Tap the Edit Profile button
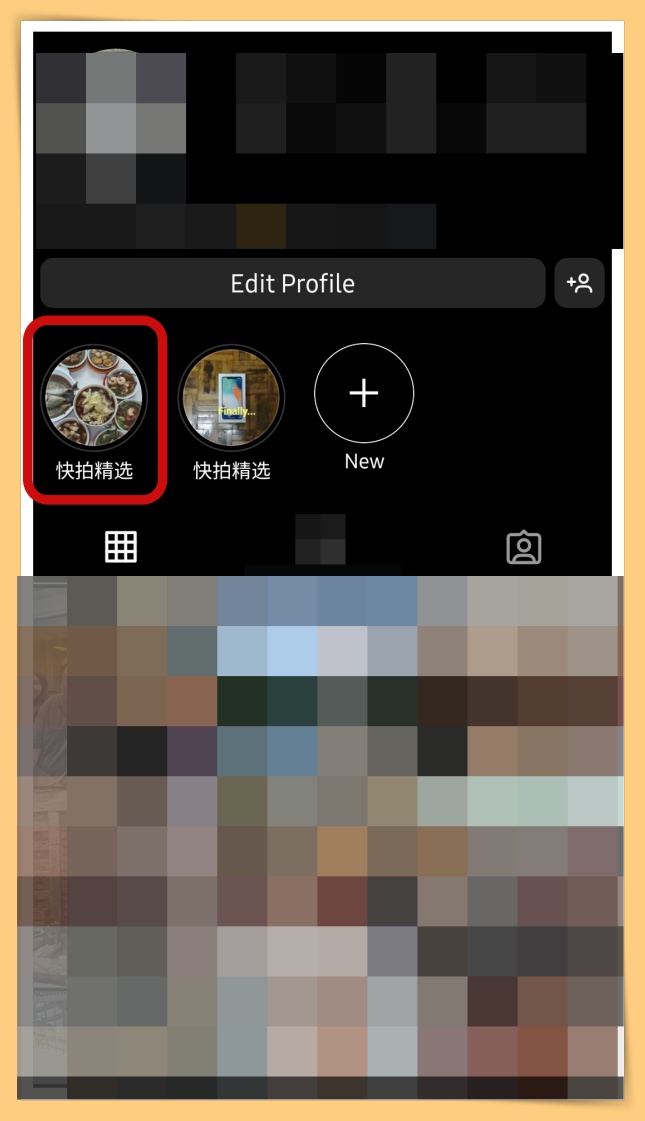Viewport: 645px width, 1121px height. click(x=292, y=284)
